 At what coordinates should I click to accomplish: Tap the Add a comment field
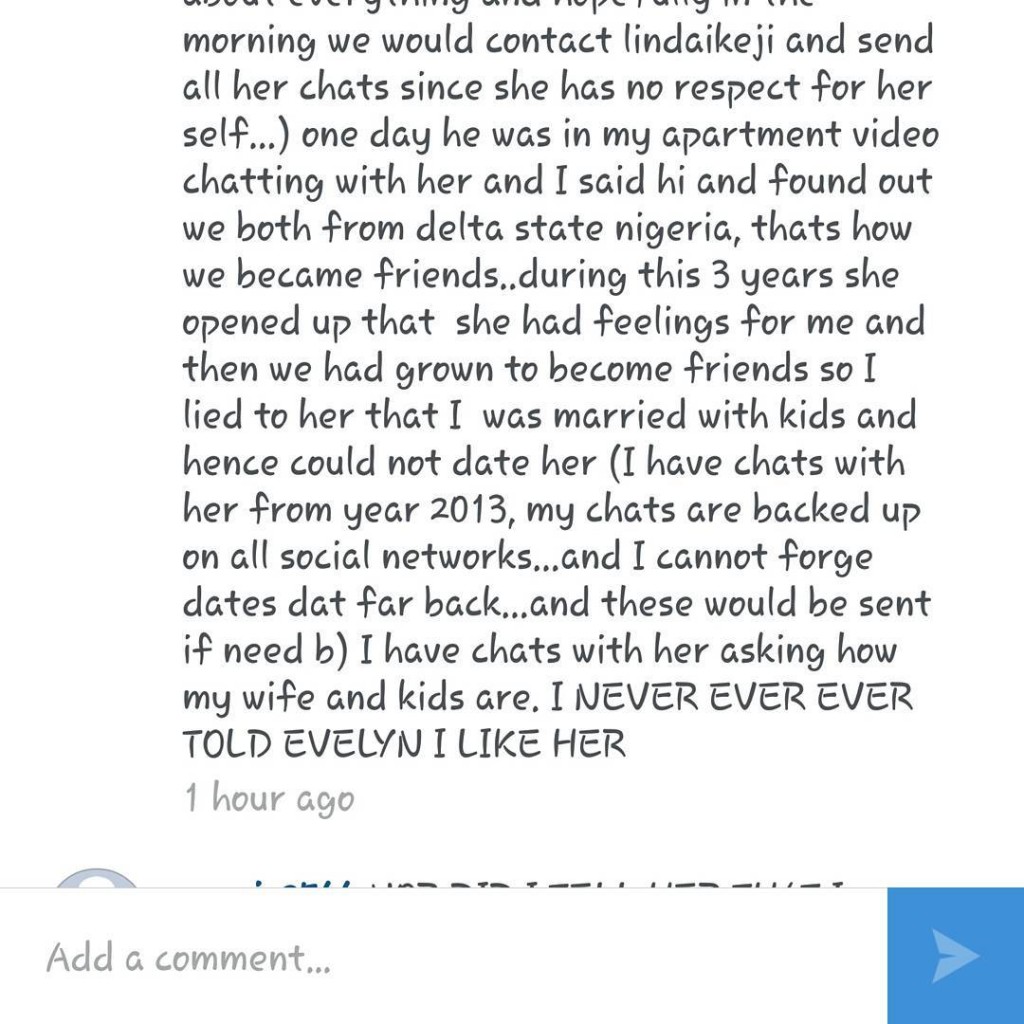pyautogui.click(x=440, y=957)
